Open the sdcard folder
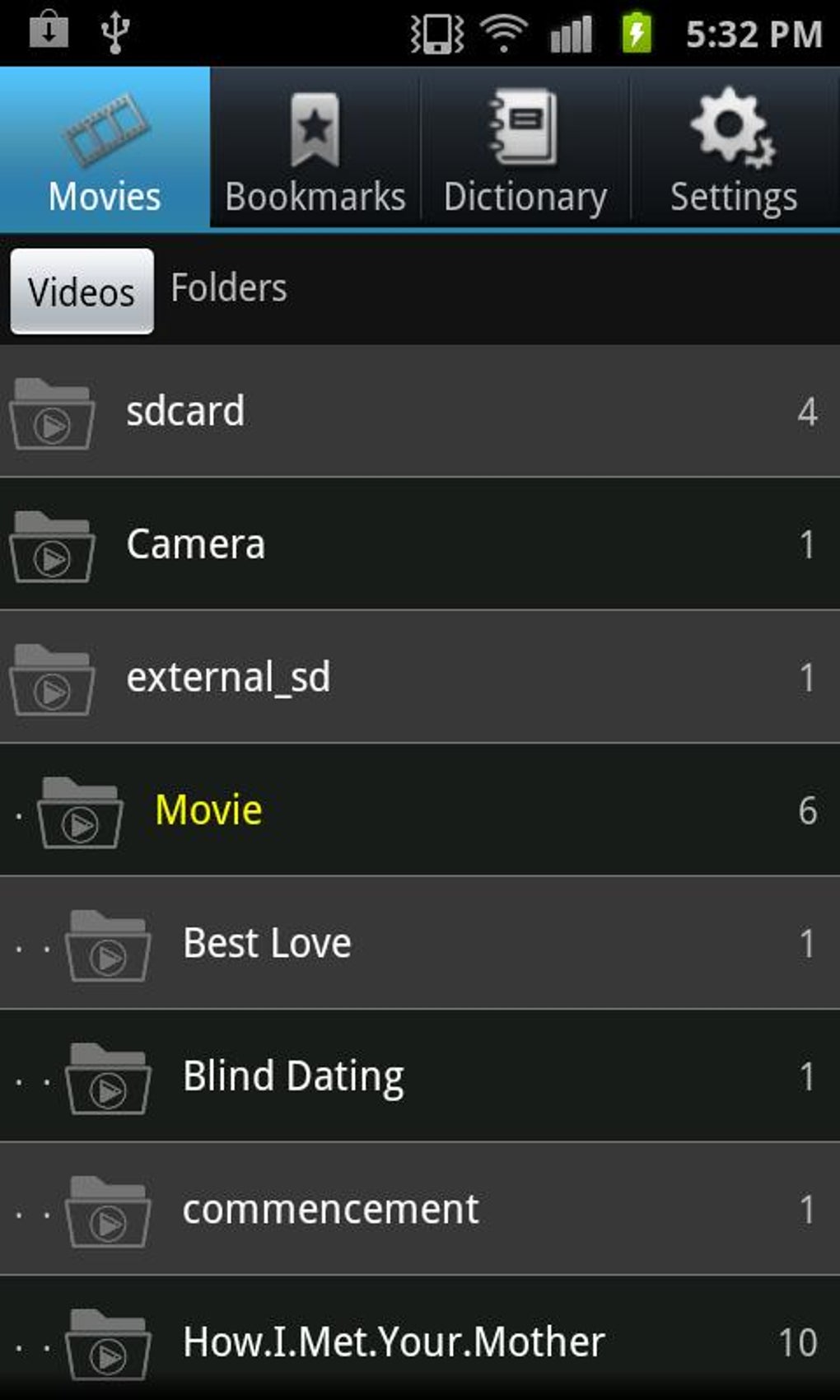The height and width of the screenshot is (1400, 840). 419,411
